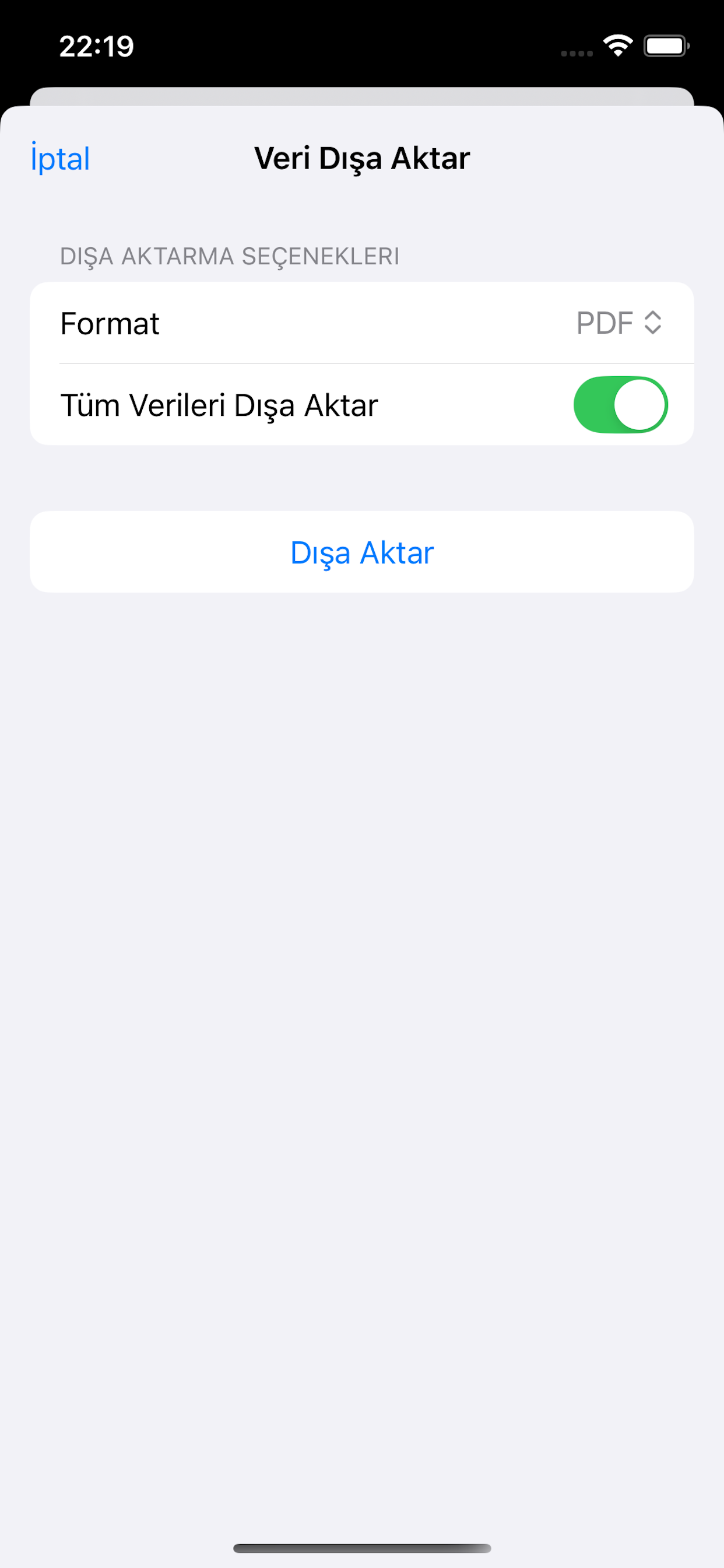Tap the Dışa Aktar button
The height and width of the screenshot is (1568, 724).
click(x=362, y=552)
